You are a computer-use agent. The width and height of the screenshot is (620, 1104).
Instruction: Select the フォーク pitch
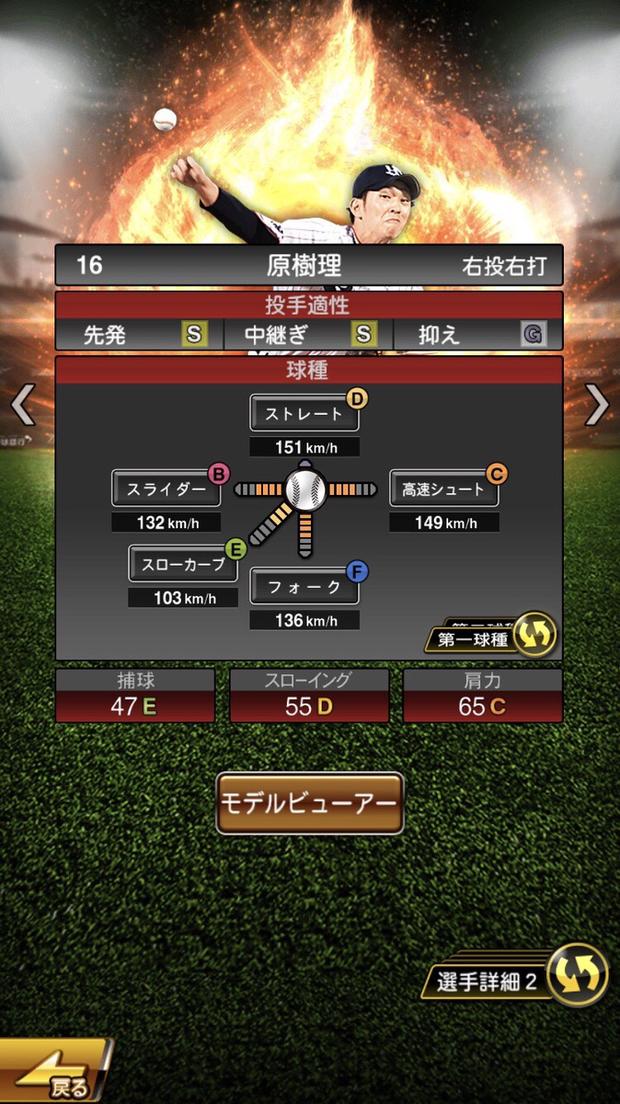(x=304, y=587)
